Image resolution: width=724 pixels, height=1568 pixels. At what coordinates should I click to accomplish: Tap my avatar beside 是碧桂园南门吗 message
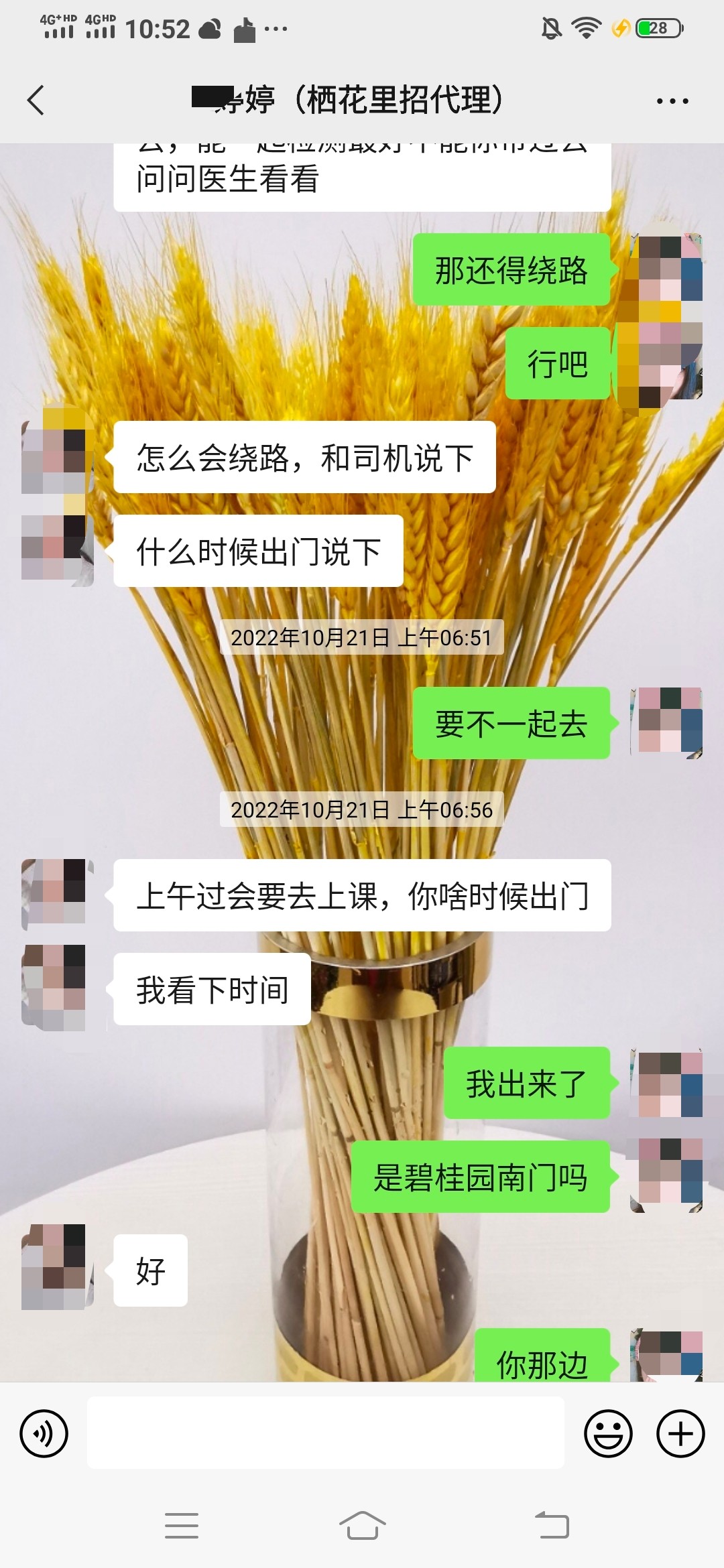(x=666, y=1176)
